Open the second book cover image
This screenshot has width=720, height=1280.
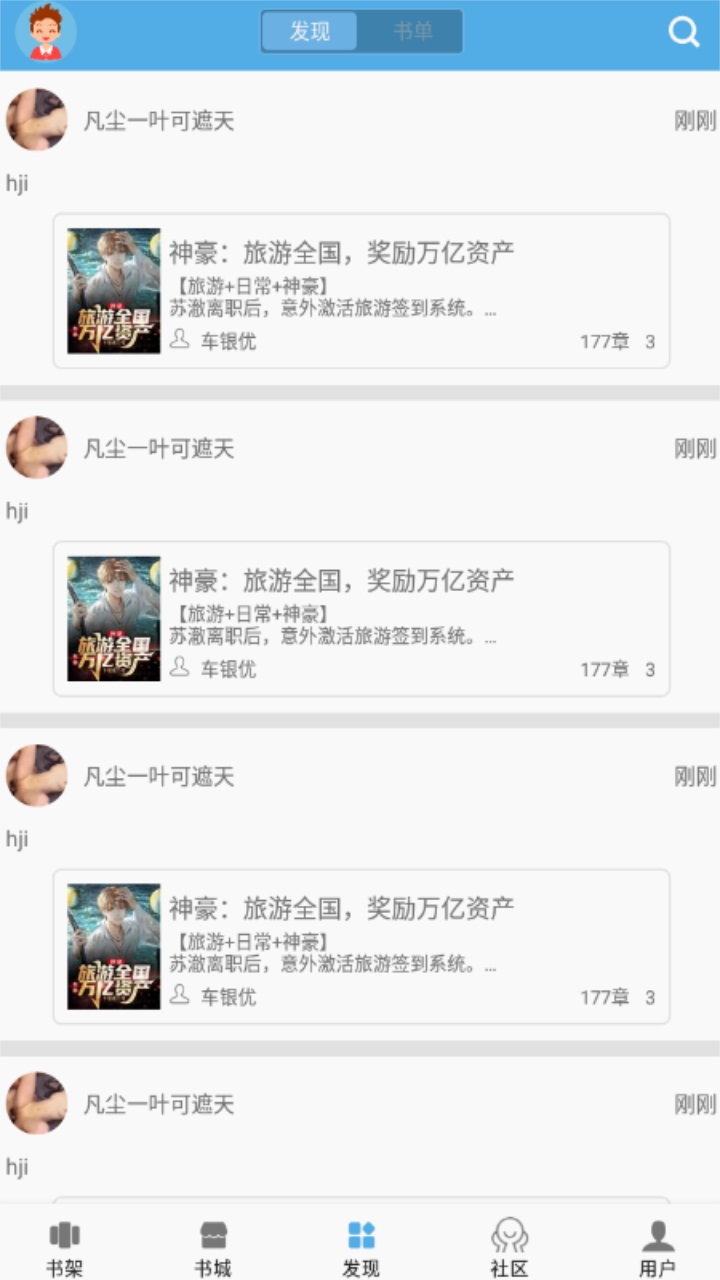tap(113, 617)
